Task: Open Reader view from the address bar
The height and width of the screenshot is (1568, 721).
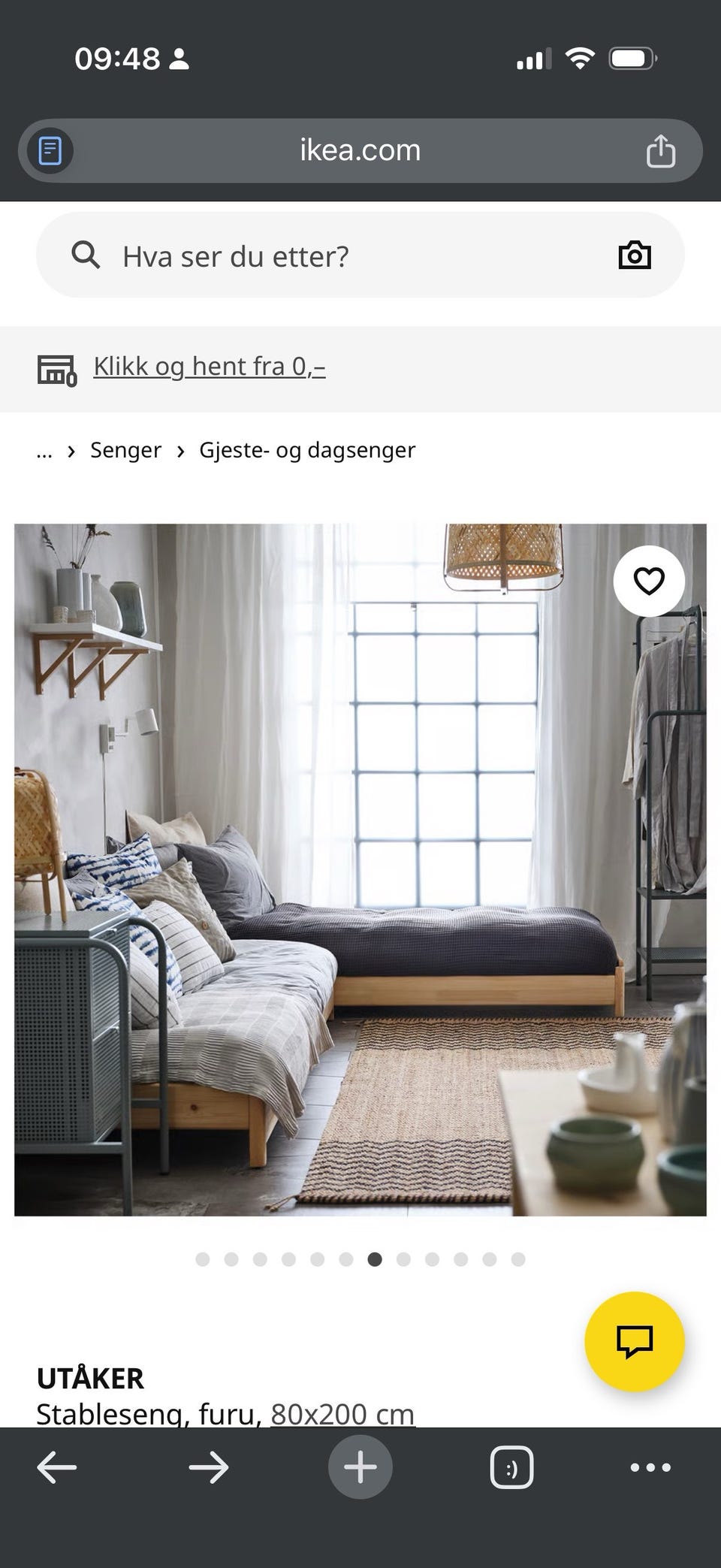Action: coord(48,150)
